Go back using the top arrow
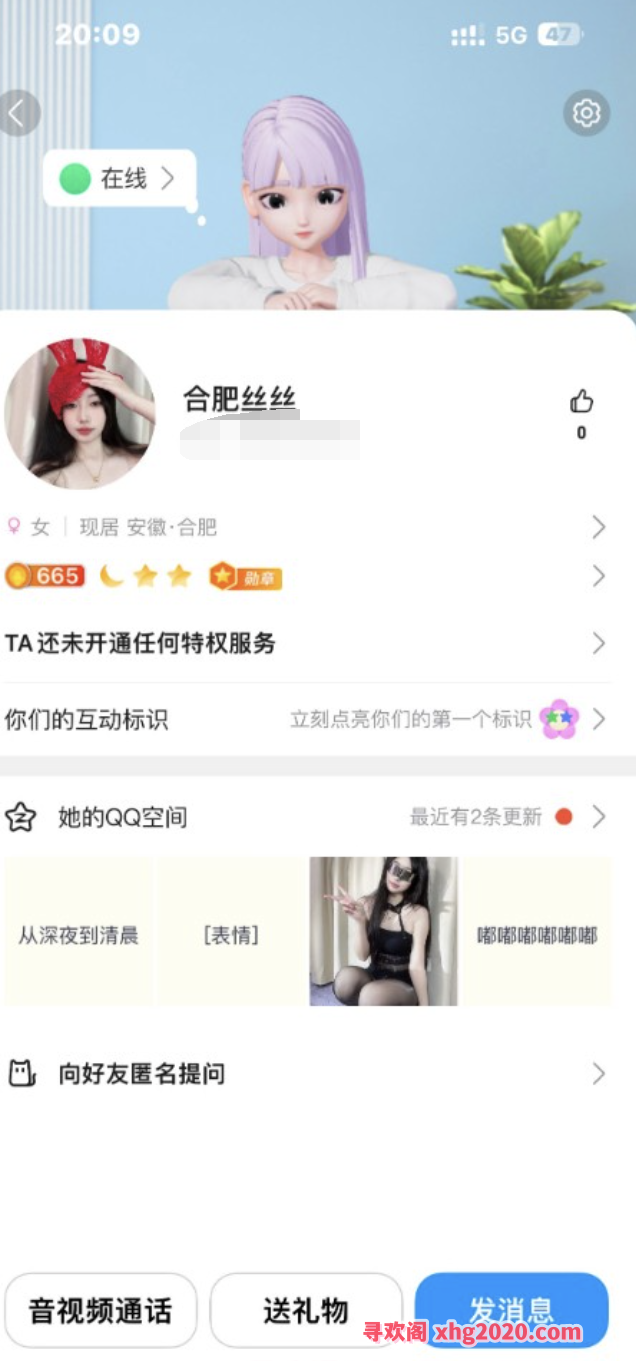The width and height of the screenshot is (636, 1361). click(17, 114)
